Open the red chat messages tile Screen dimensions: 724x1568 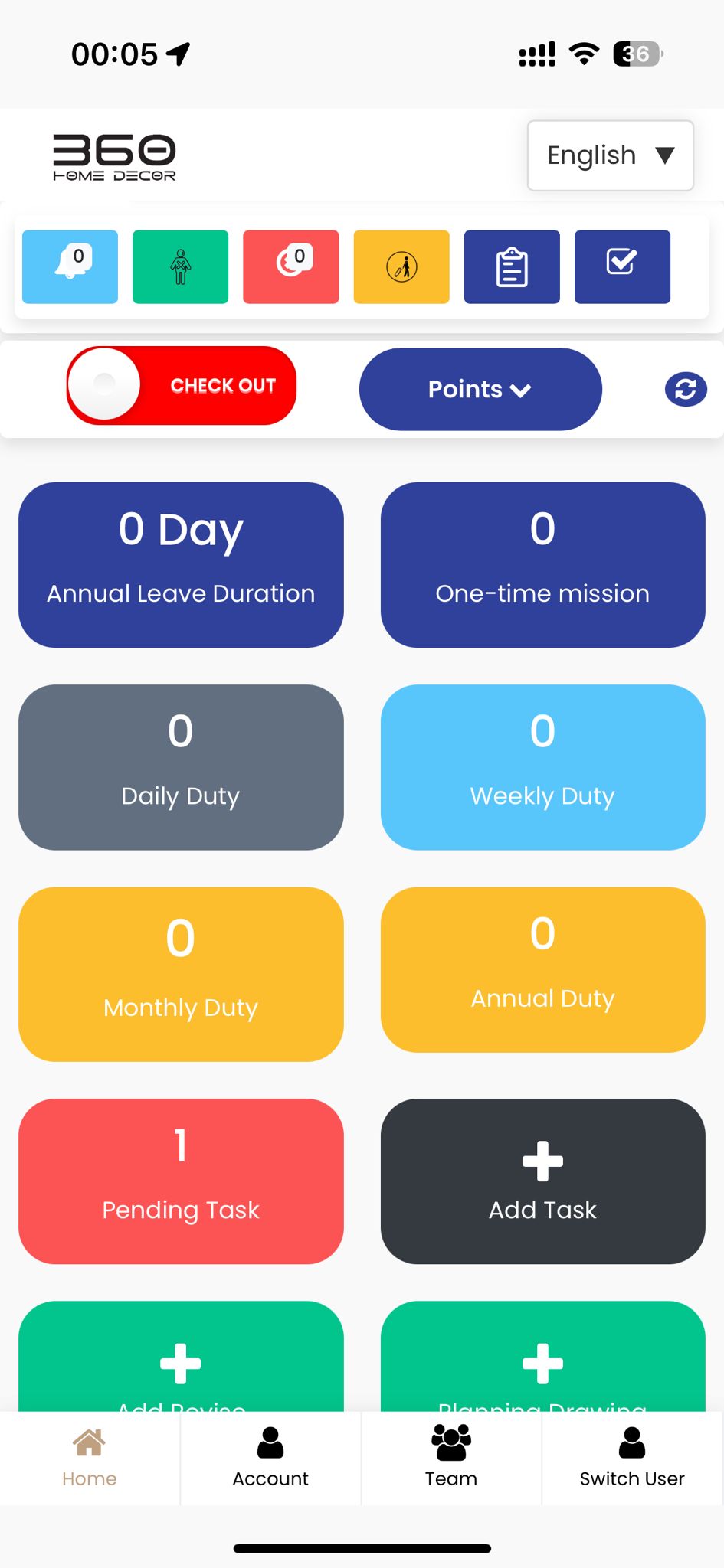pyautogui.click(x=290, y=266)
